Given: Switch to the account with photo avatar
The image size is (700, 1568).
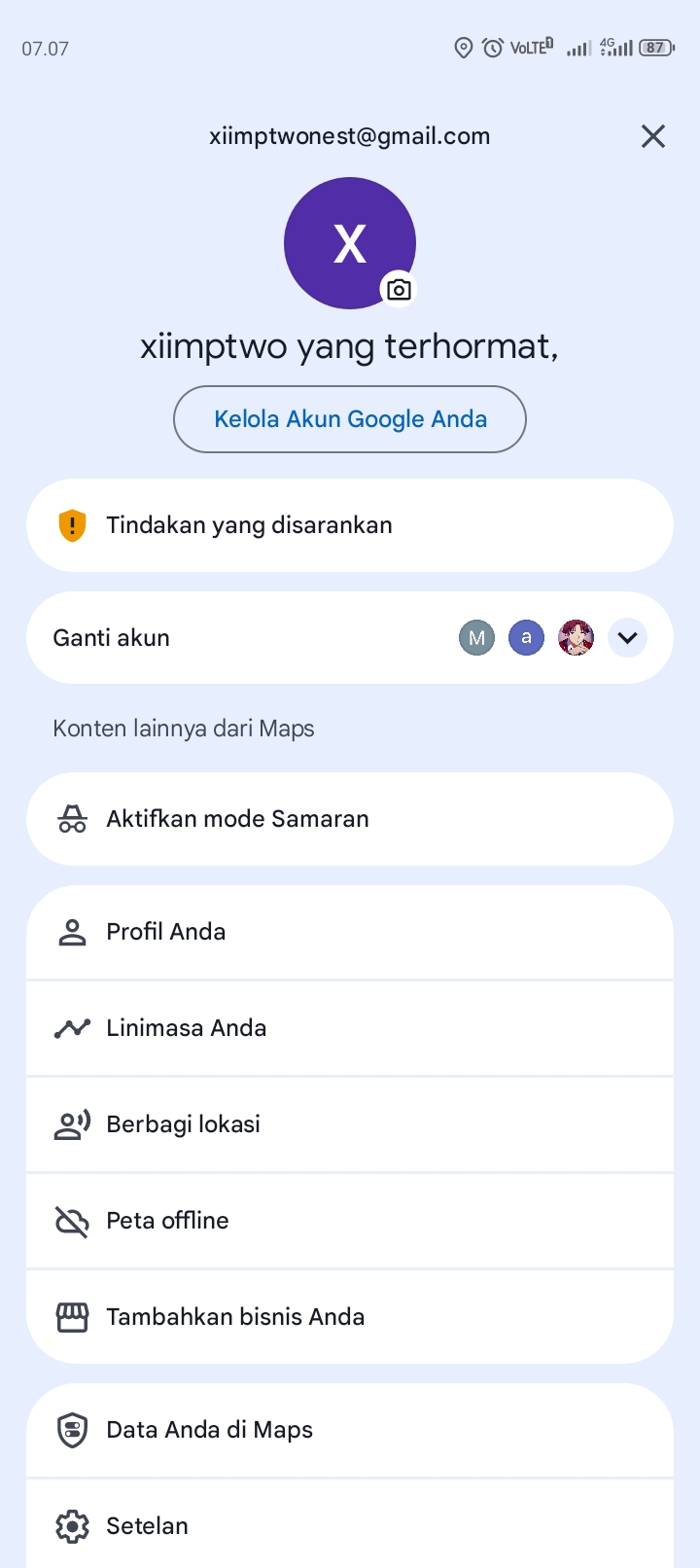Looking at the screenshot, I should (576, 638).
